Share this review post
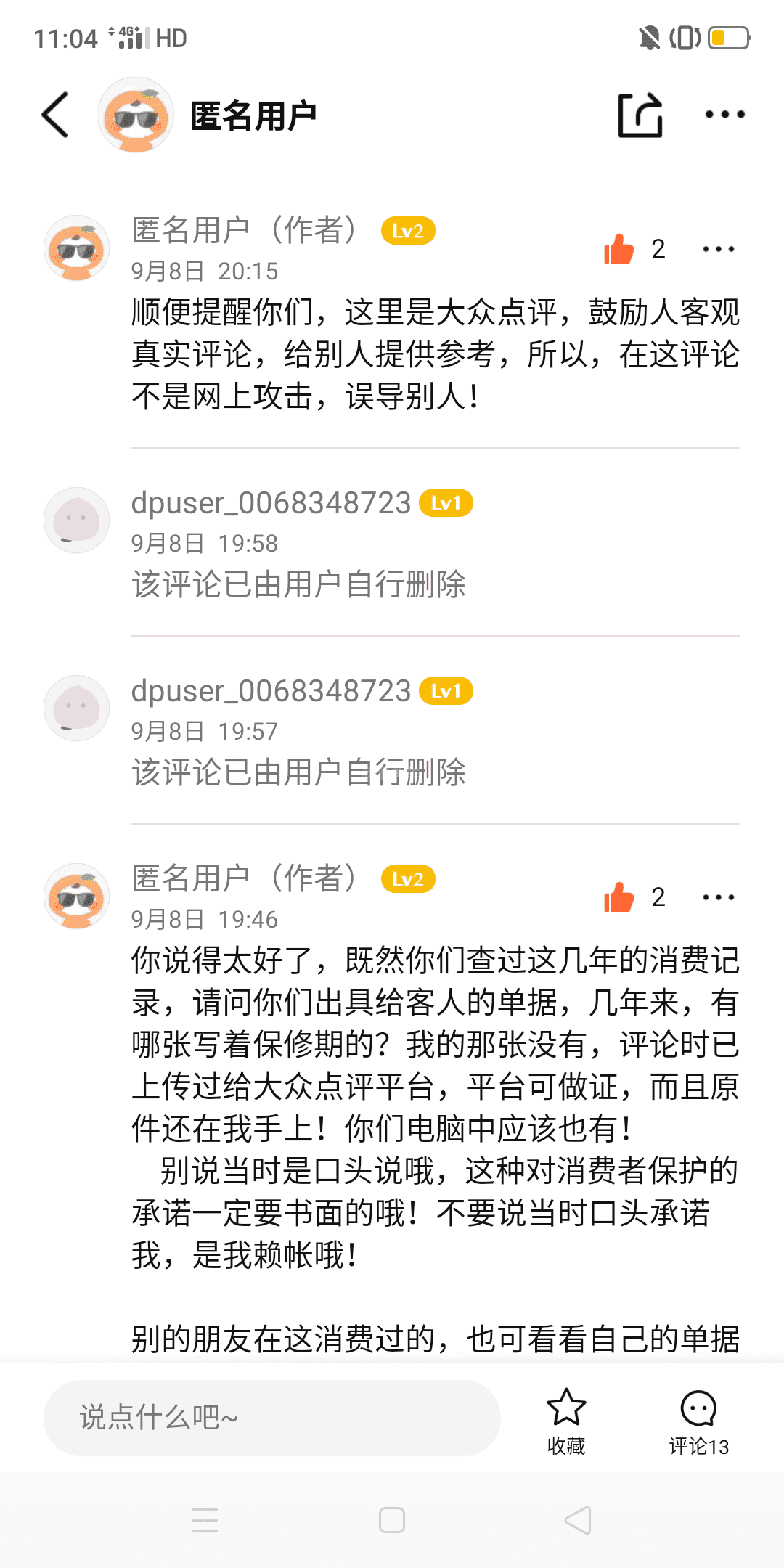Image resolution: width=784 pixels, height=1568 pixels. [640, 115]
